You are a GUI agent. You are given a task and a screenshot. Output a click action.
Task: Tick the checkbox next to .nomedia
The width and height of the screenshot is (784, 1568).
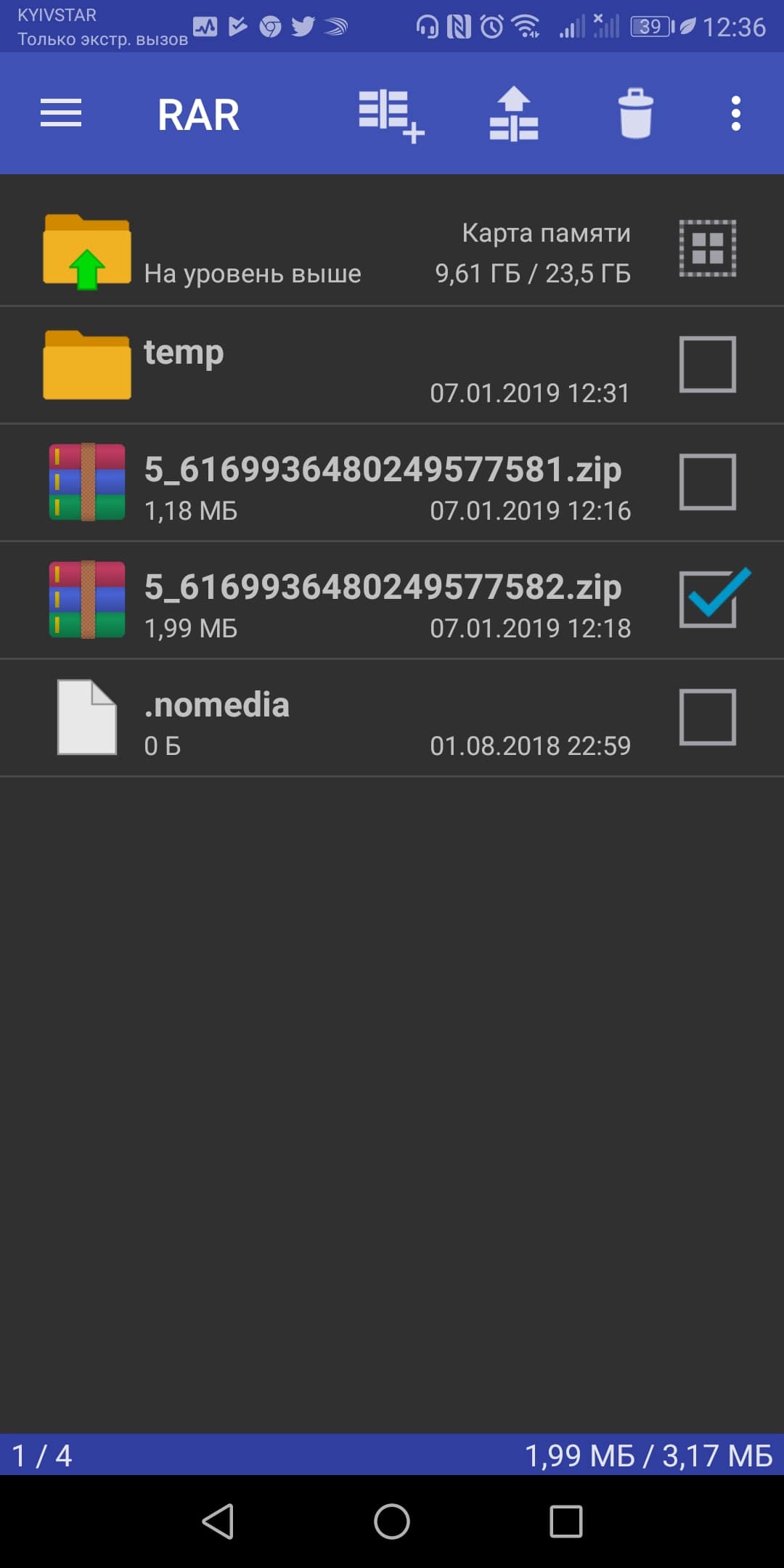(707, 717)
